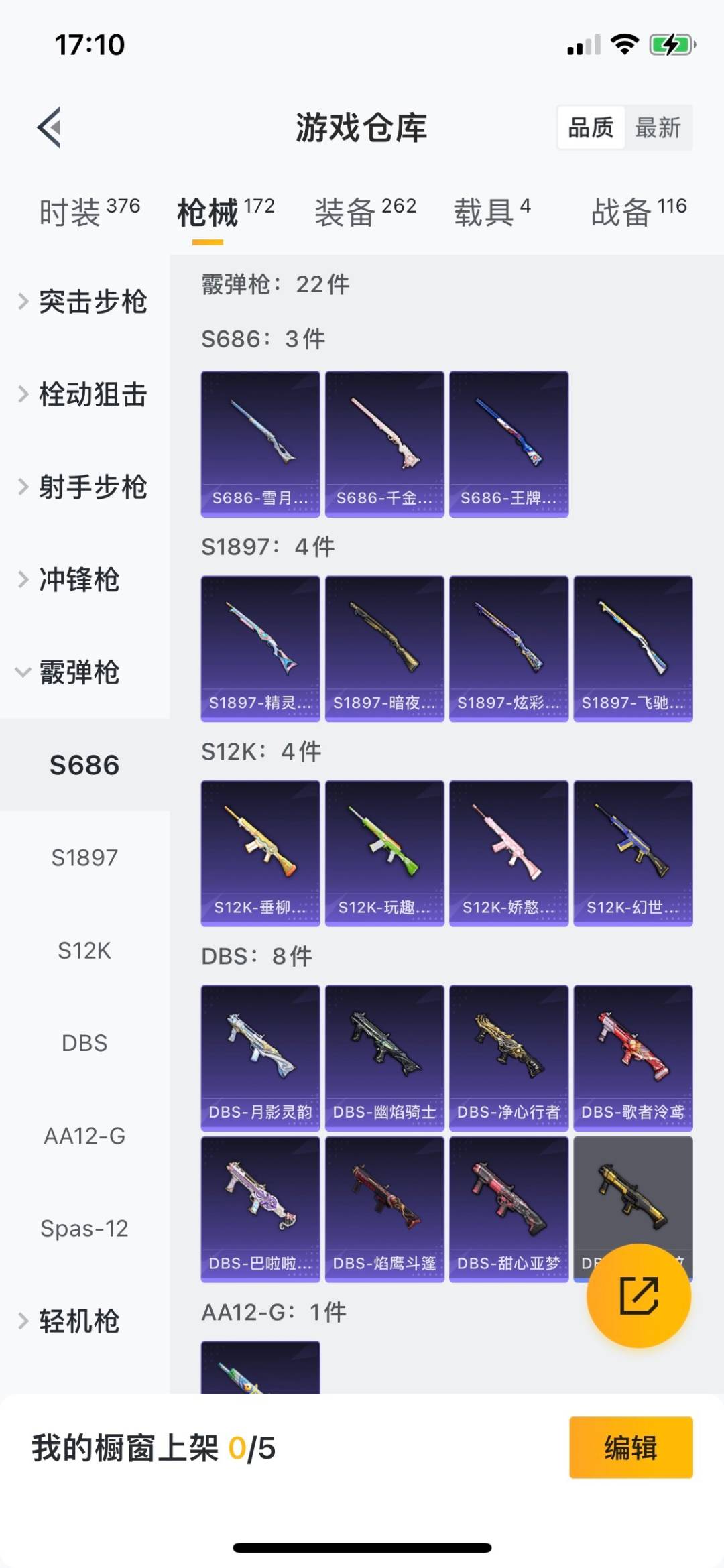Sort inventory by 最新
Viewport: 724px width, 1568px height.
pos(658,127)
